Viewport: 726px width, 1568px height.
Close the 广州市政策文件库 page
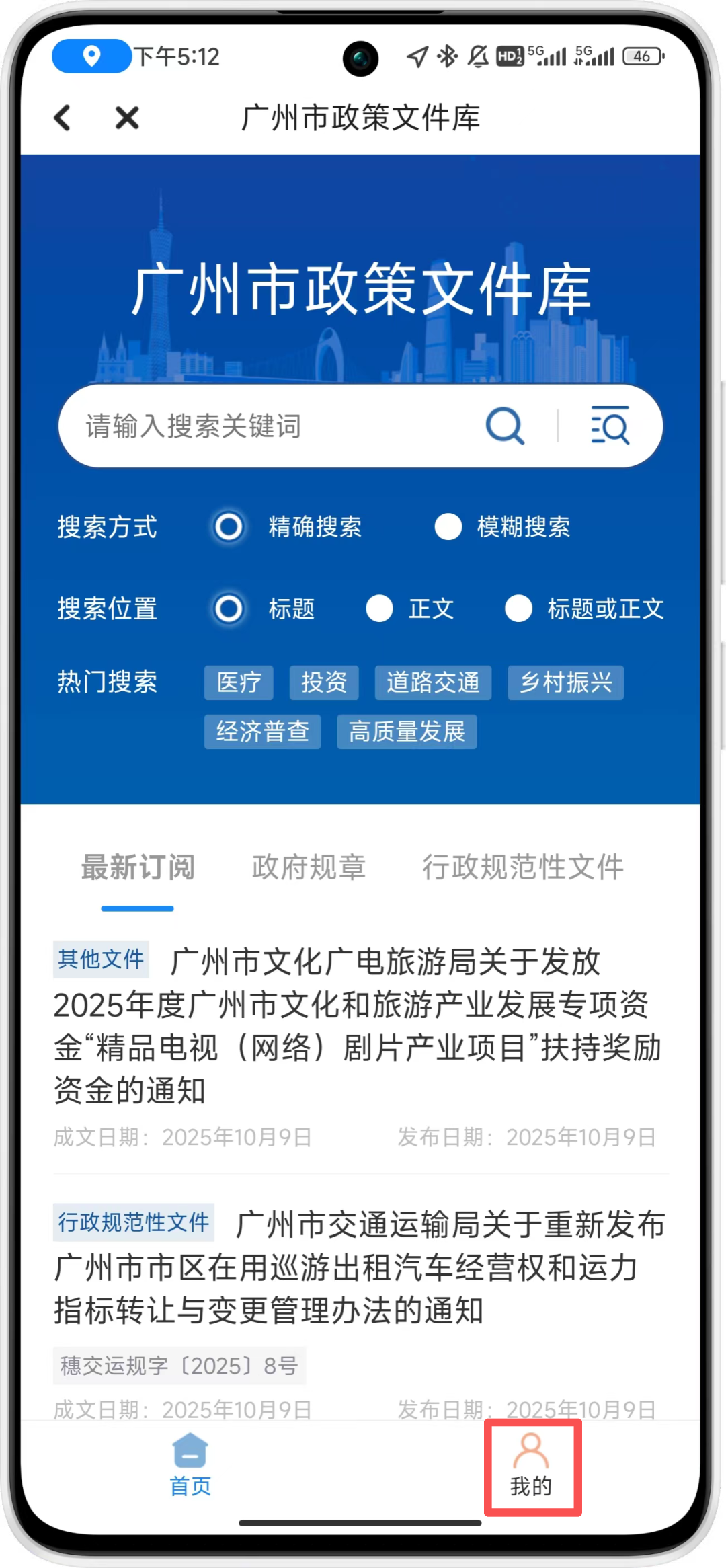126,118
